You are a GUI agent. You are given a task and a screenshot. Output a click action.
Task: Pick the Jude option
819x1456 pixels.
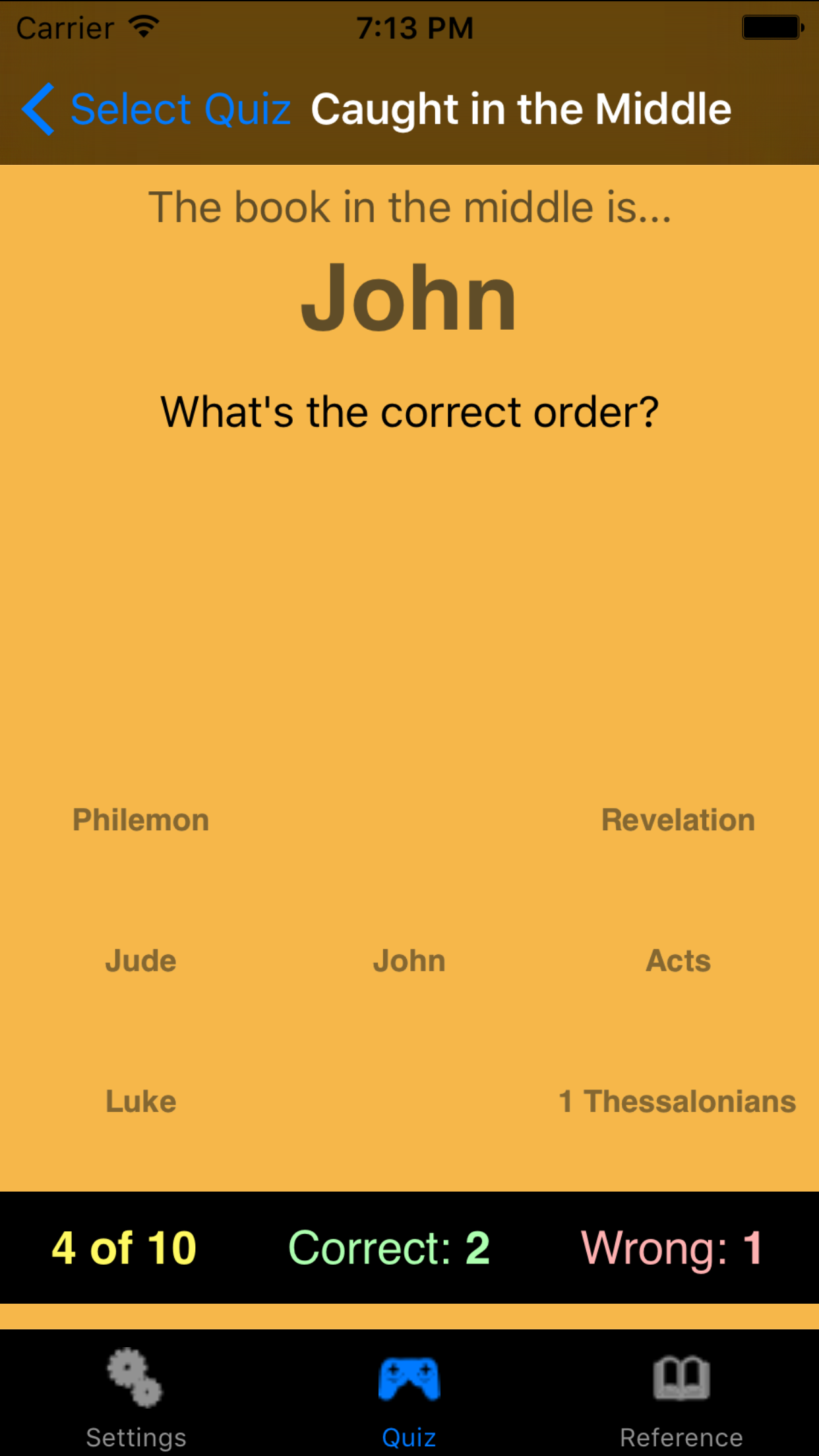click(140, 961)
